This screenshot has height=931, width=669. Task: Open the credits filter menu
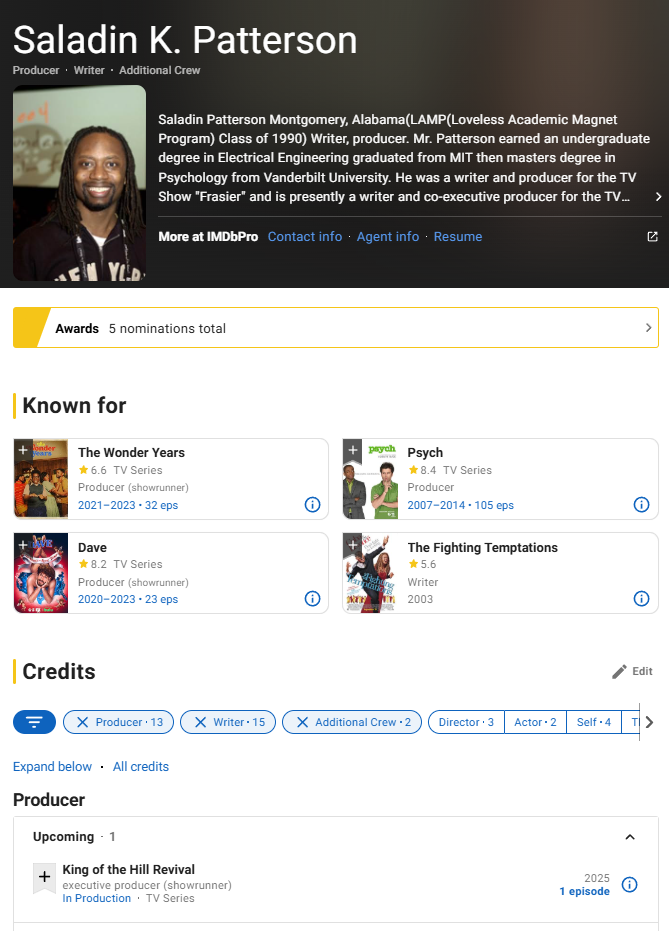[35, 722]
